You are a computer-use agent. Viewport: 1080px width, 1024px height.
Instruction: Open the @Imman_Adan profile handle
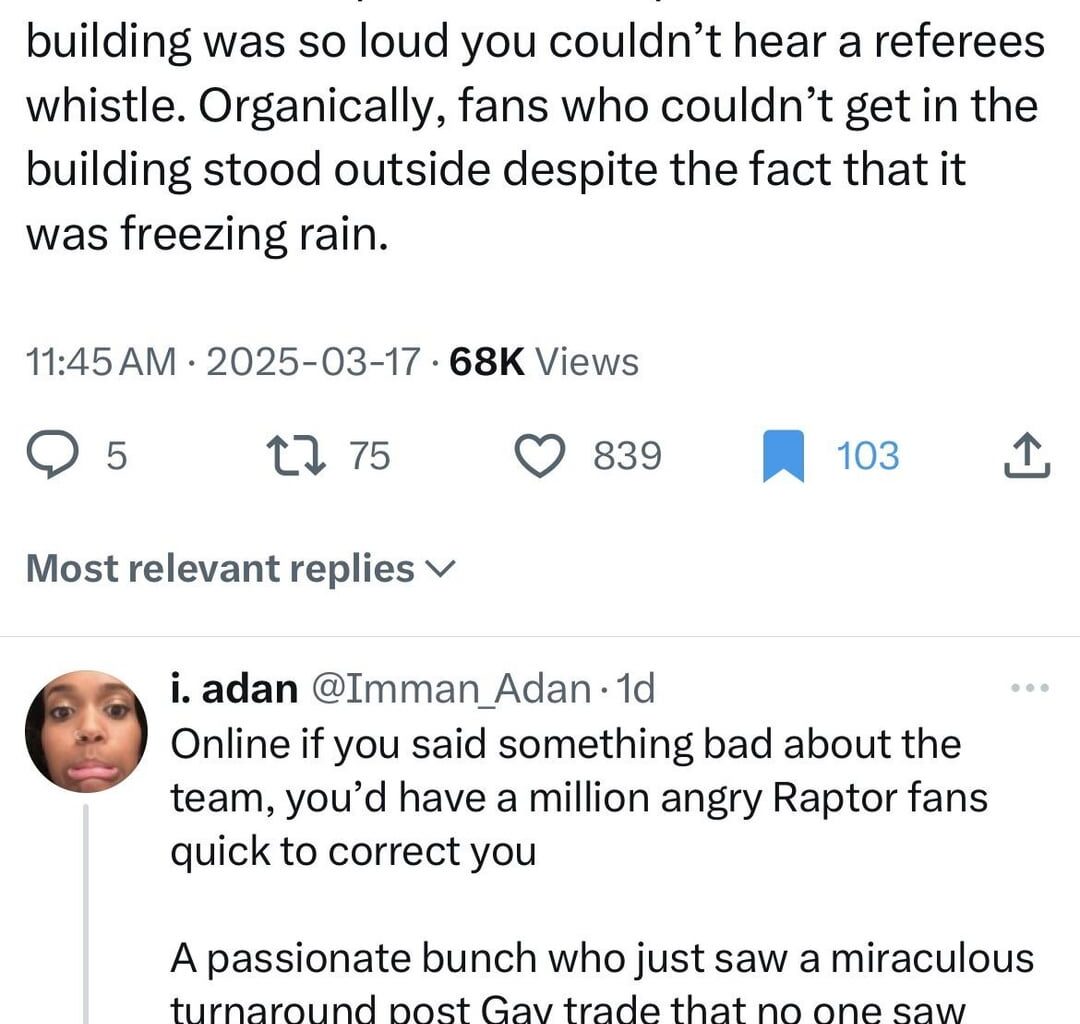[x=452, y=688]
